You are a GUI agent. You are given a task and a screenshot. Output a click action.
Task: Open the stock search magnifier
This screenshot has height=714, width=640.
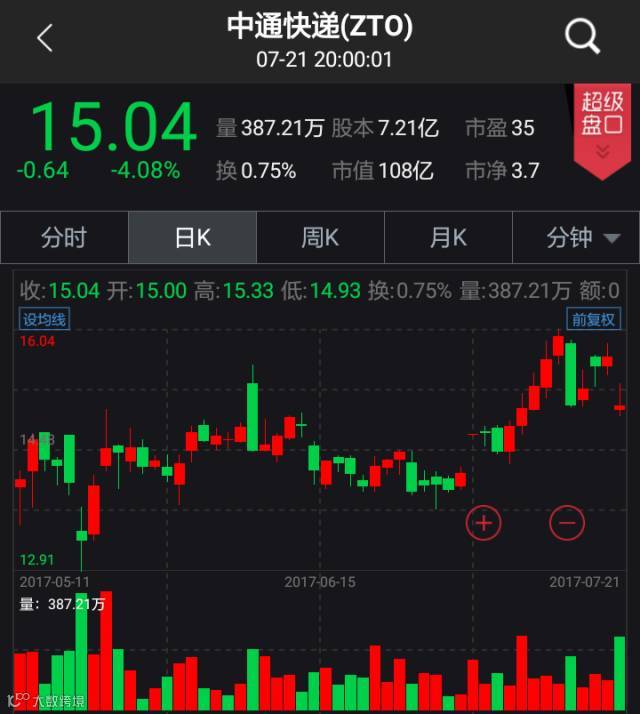[x=581, y=38]
